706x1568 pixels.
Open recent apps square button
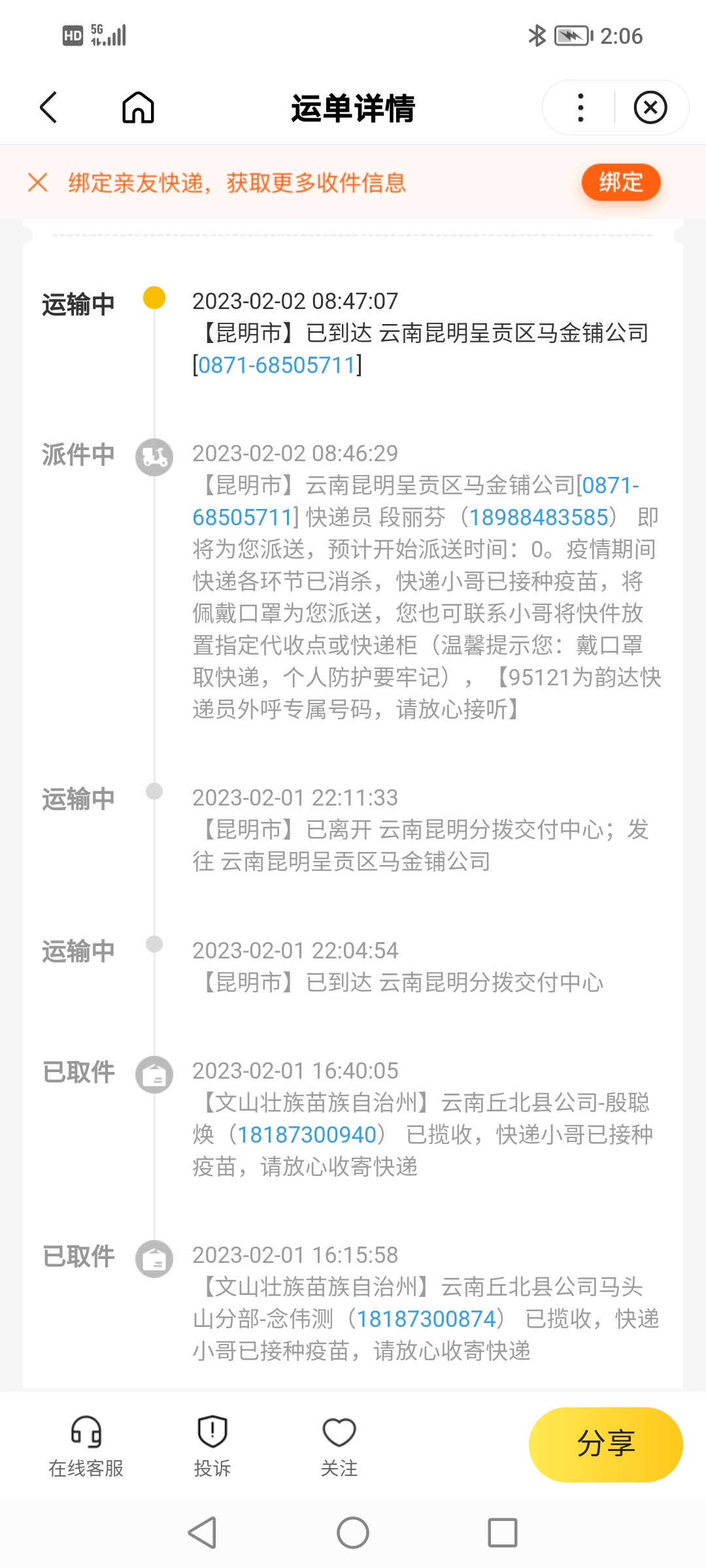(503, 1533)
